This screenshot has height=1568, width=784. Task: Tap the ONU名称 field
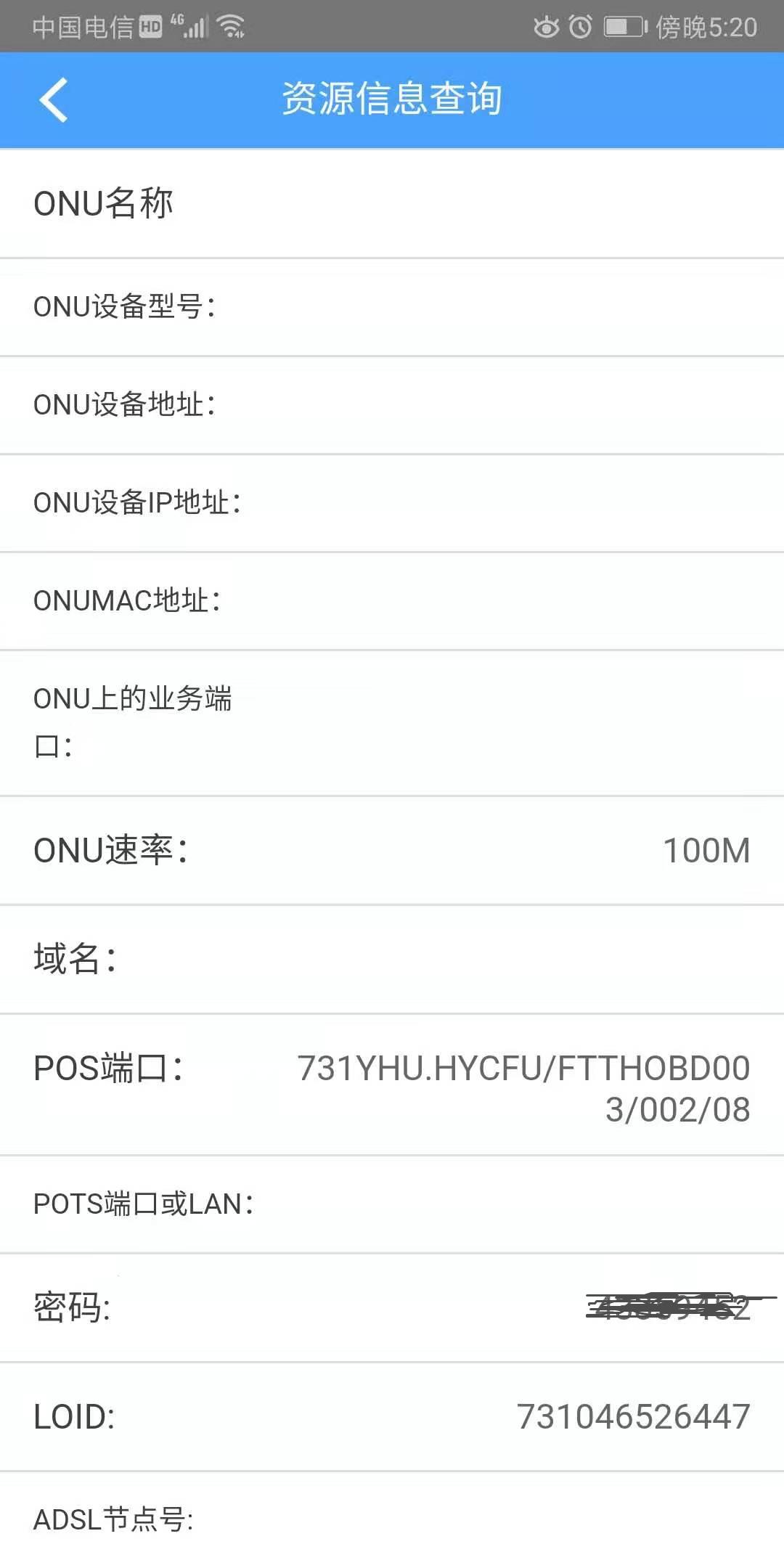[x=104, y=204]
